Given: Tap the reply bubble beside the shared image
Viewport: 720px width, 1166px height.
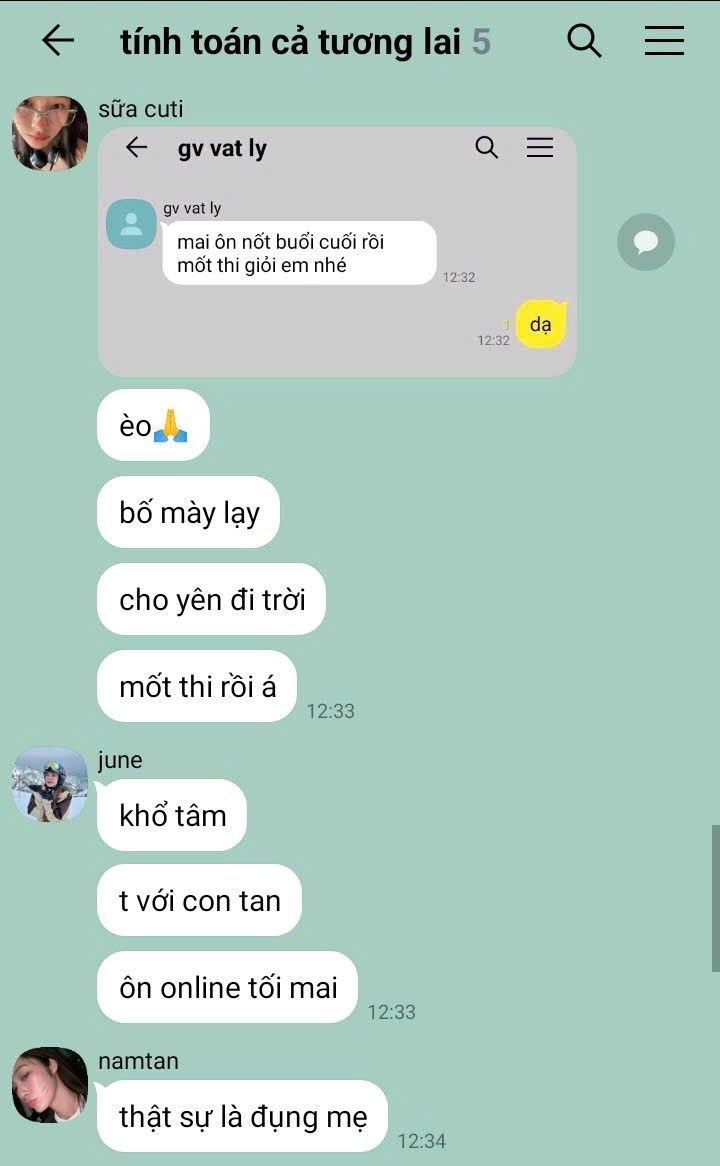Looking at the screenshot, I should (x=646, y=242).
